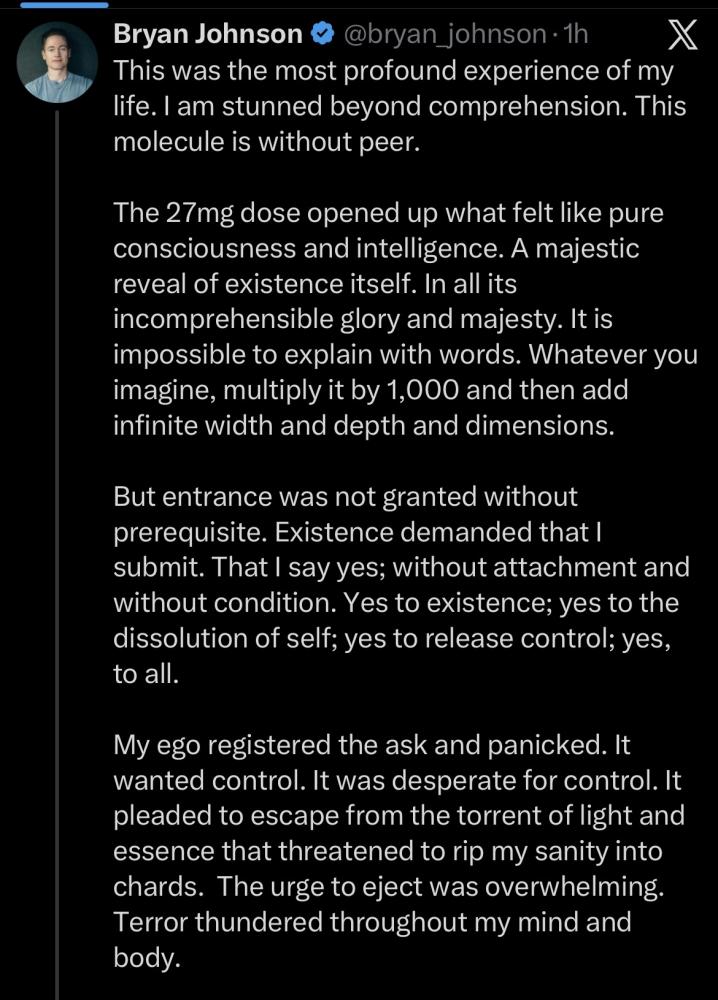Open Bryan Johnson's profile picture
Viewport: 718px width, 1000px height.
pyautogui.click(x=56, y=62)
